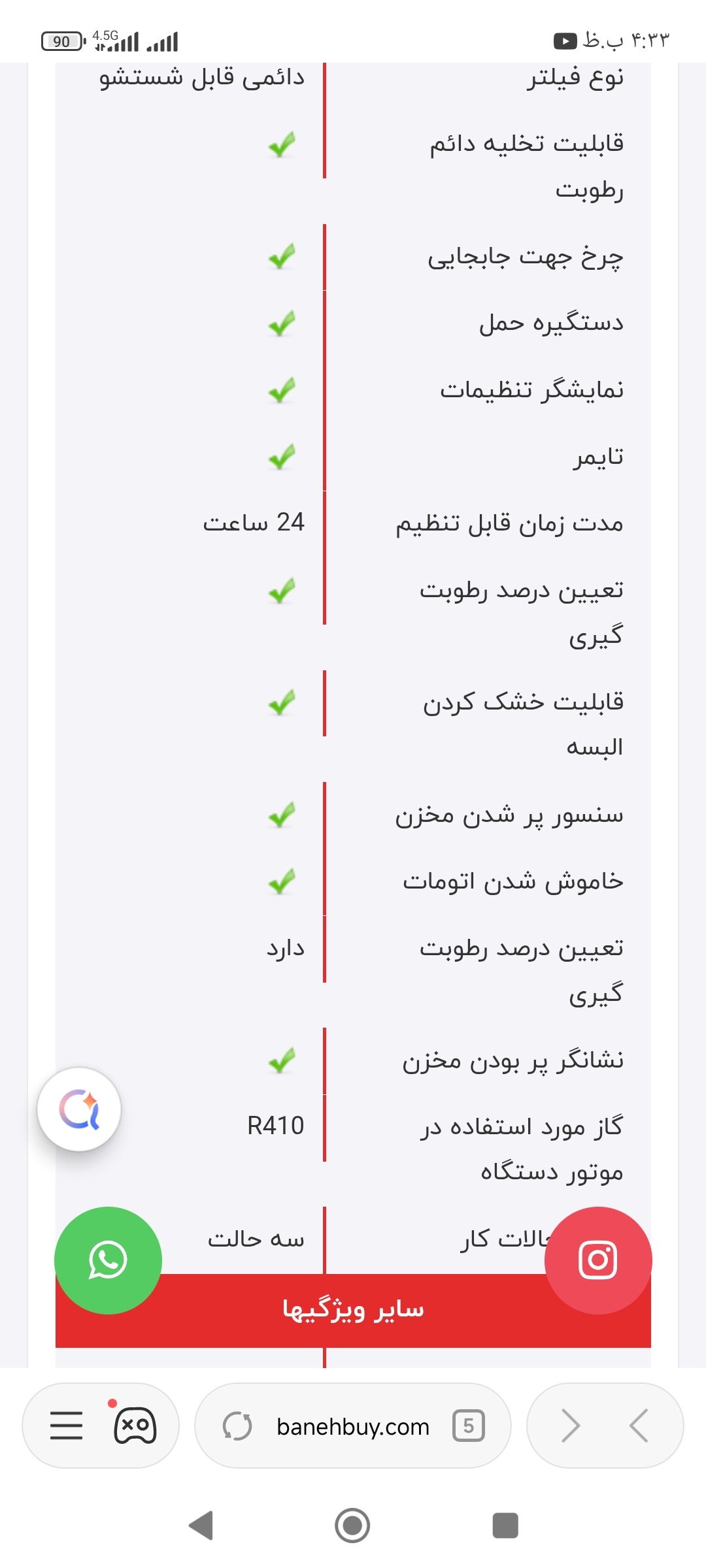Tap the banehbuy.com address bar

[x=353, y=1426]
